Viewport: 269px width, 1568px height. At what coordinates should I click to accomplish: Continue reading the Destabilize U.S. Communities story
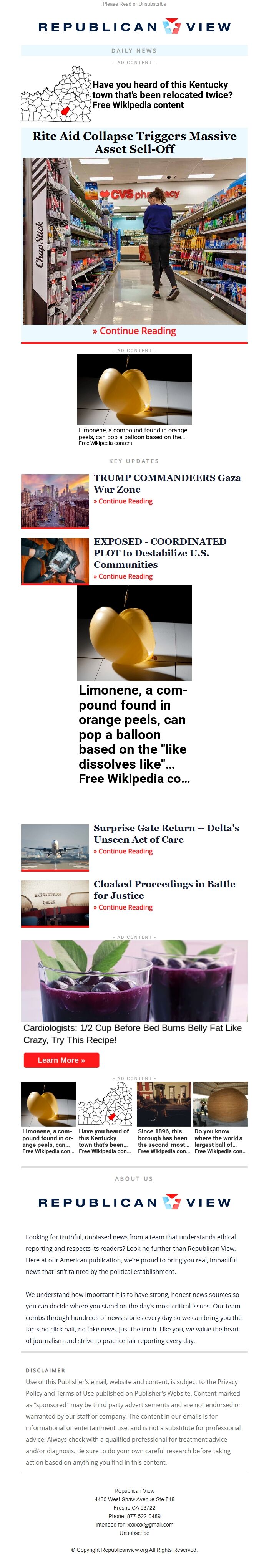click(123, 576)
